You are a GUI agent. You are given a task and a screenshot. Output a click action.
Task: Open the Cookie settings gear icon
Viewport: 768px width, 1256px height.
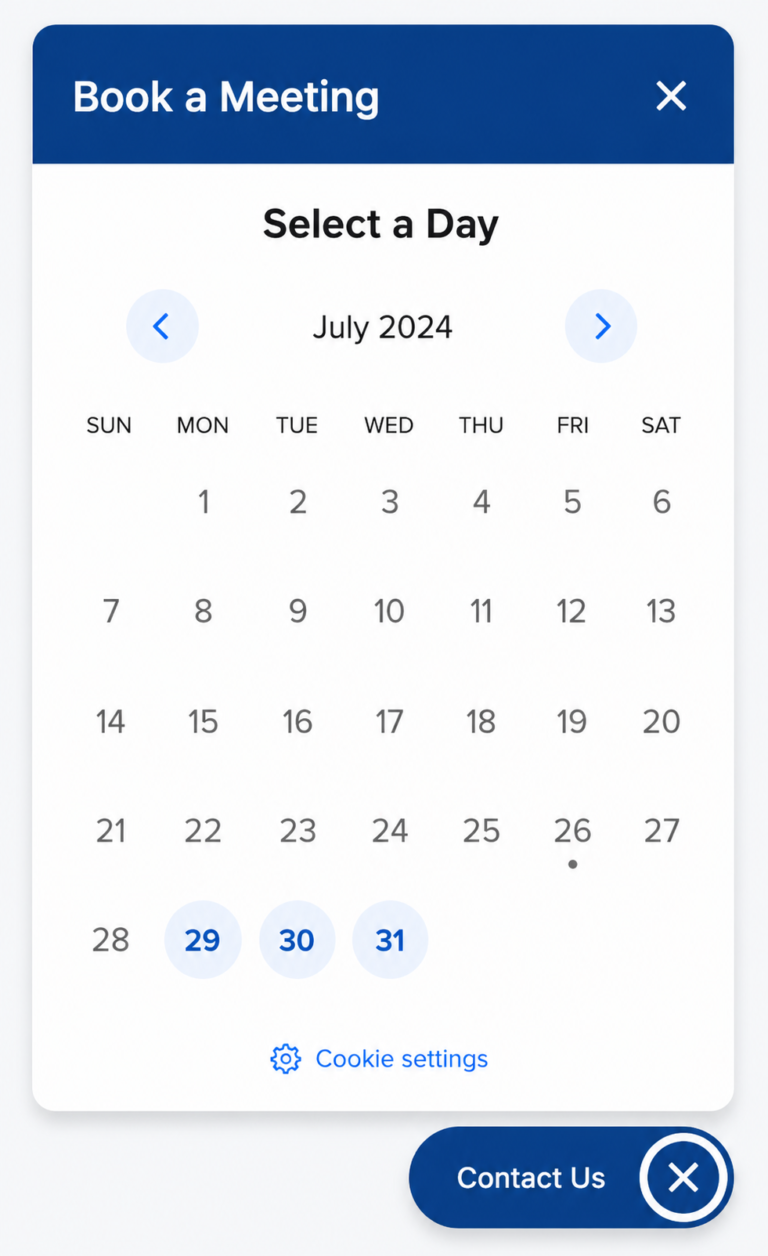point(285,1058)
